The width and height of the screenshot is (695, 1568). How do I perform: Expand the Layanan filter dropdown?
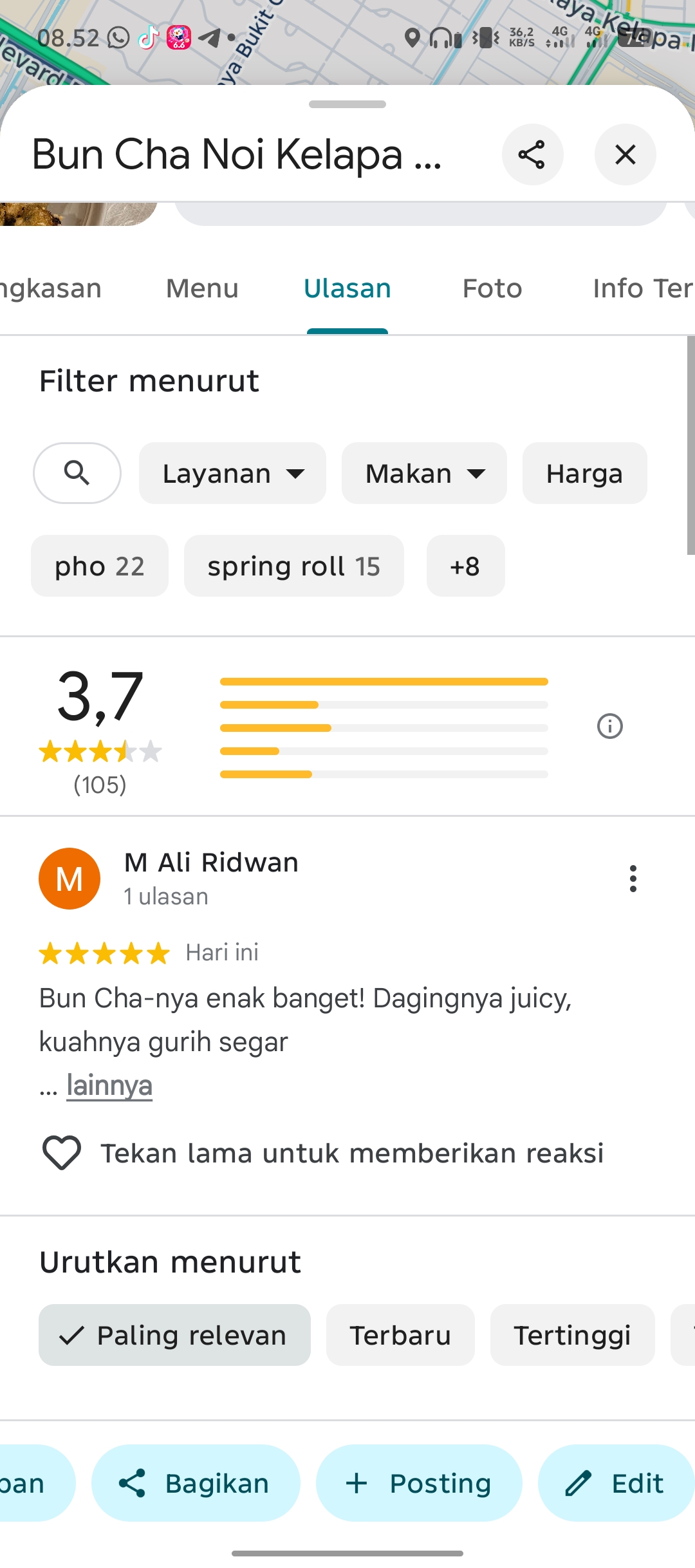(x=232, y=473)
